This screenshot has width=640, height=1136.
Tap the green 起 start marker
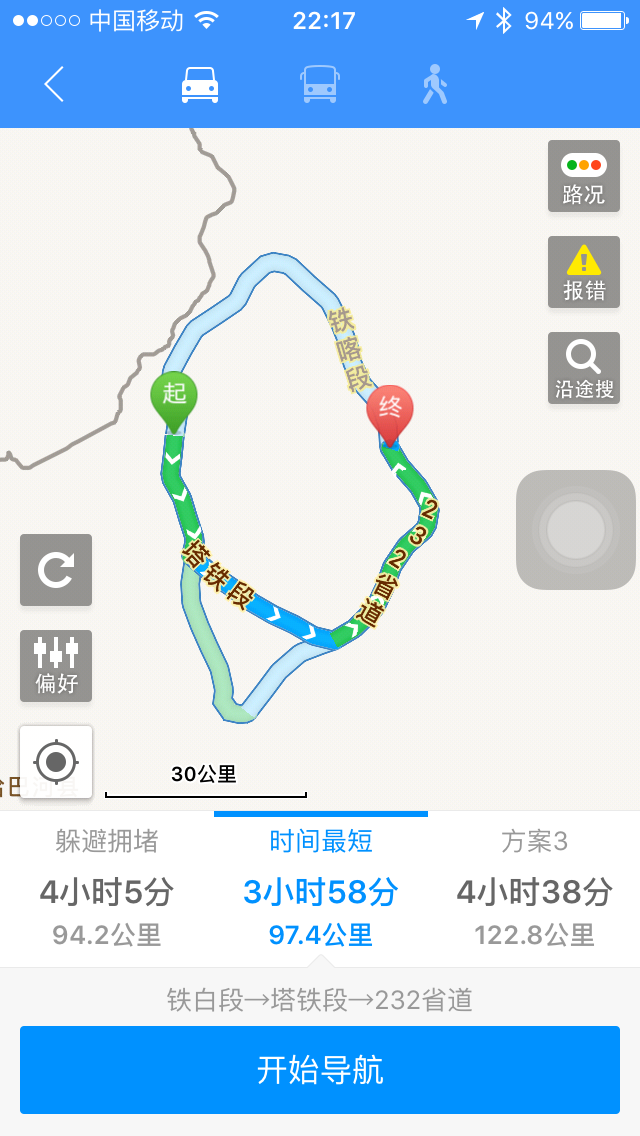coord(174,398)
